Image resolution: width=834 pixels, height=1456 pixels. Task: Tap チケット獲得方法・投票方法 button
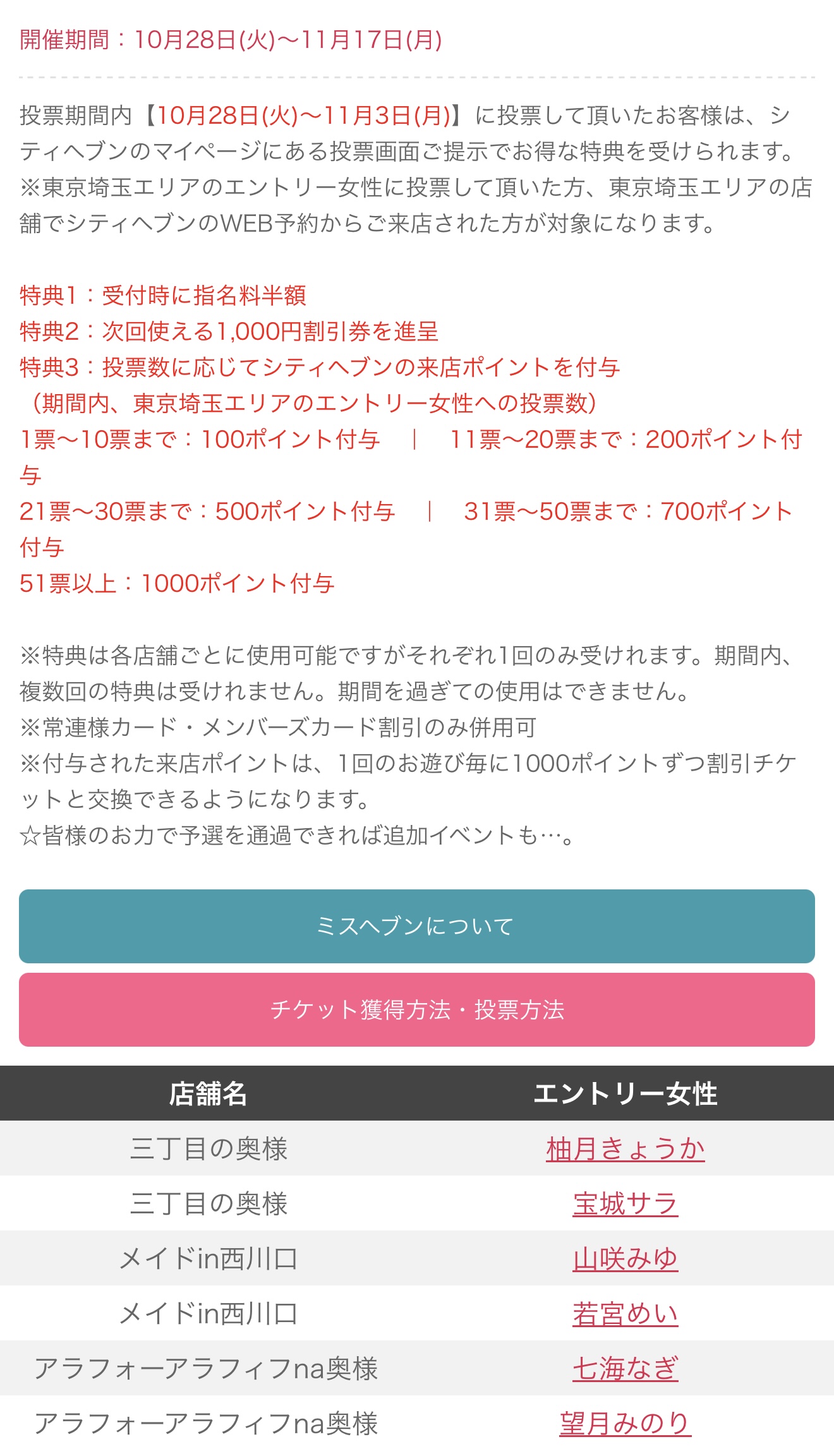click(x=416, y=1009)
